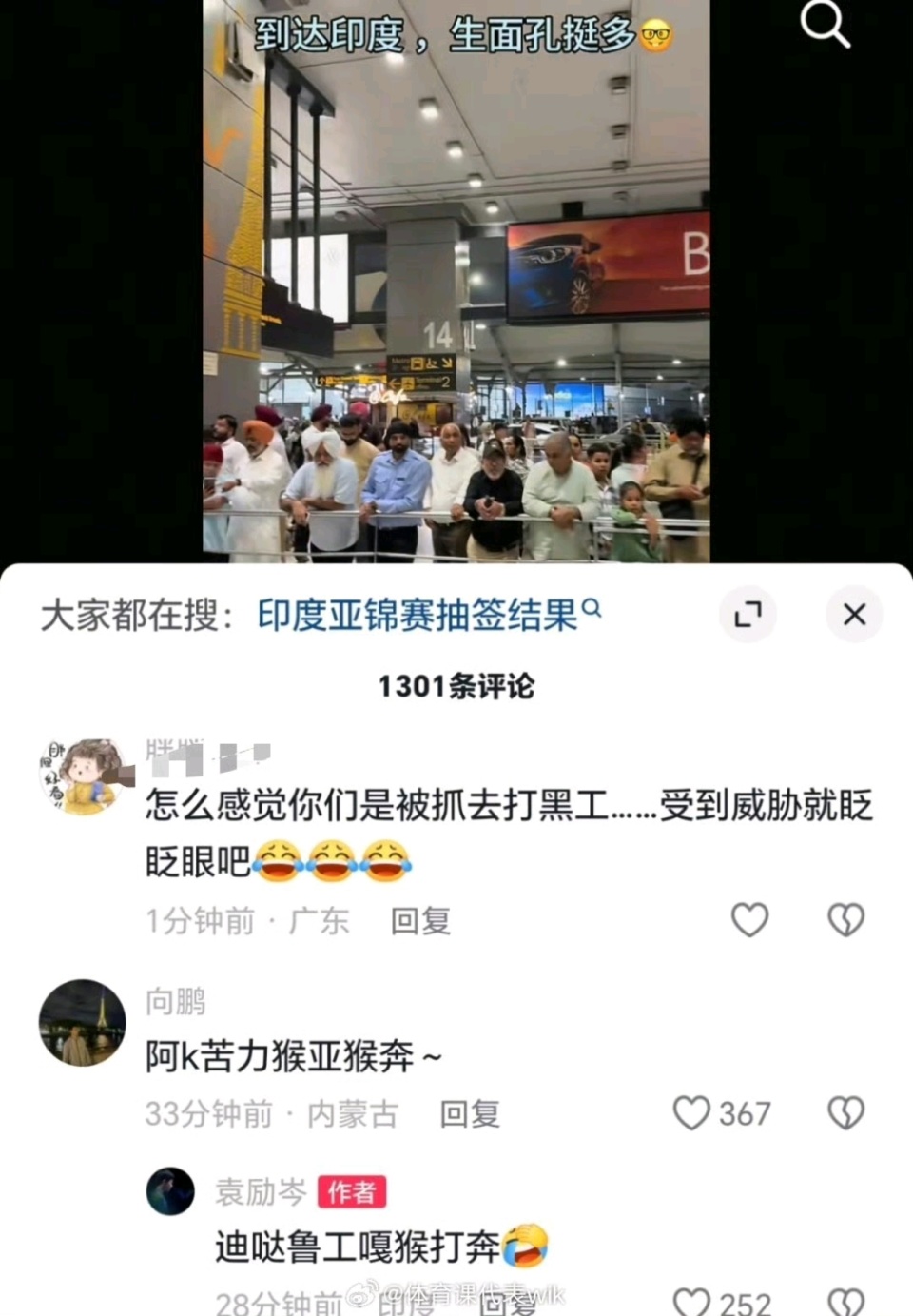Close the comments panel
The height and width of the screenshot is (1316, 913).
tap(854, 615)
